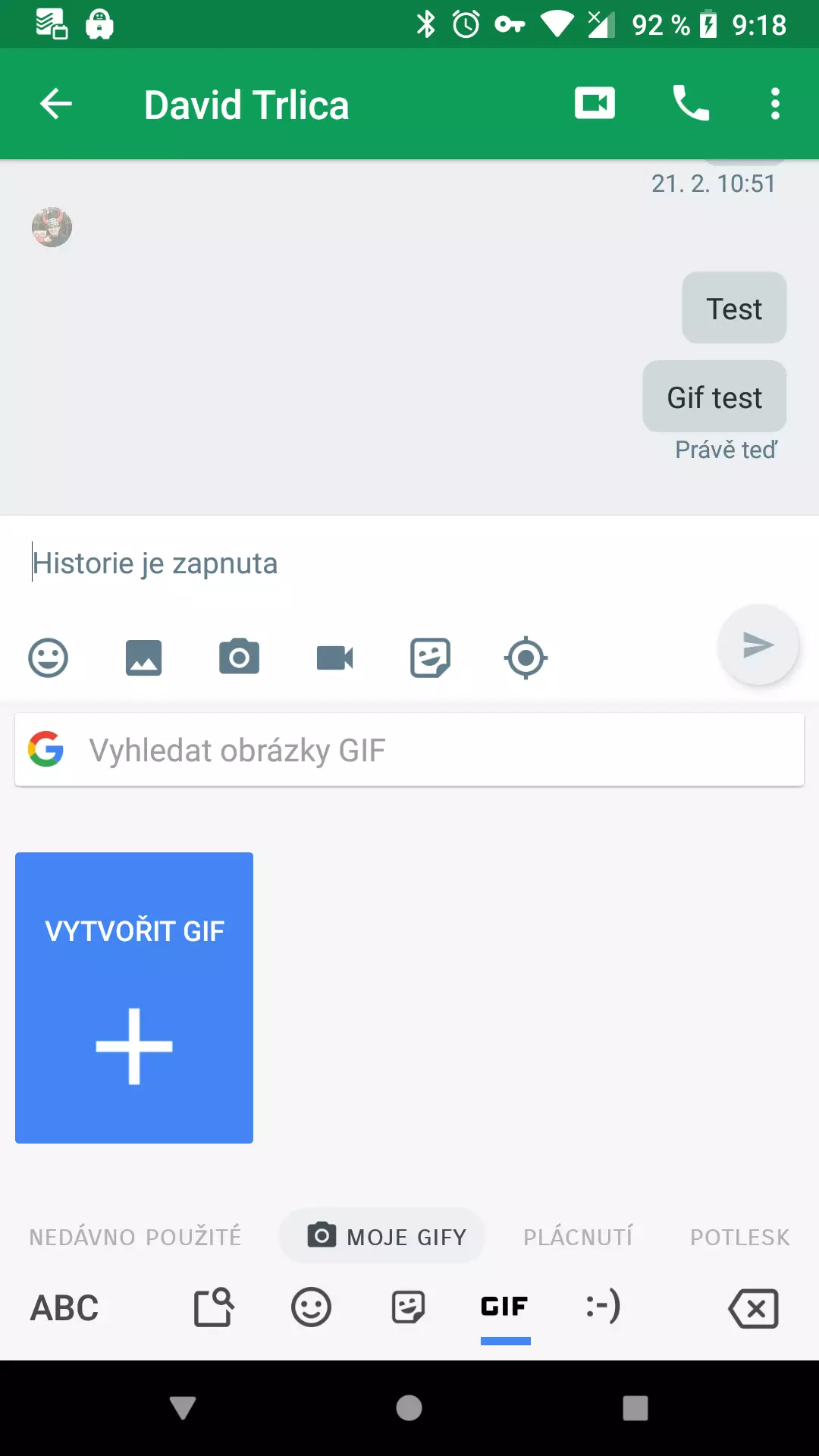Open the overflow menu
Image resolution: width=819 pixels, height=1456 pixels.
[x=775, y=104]
